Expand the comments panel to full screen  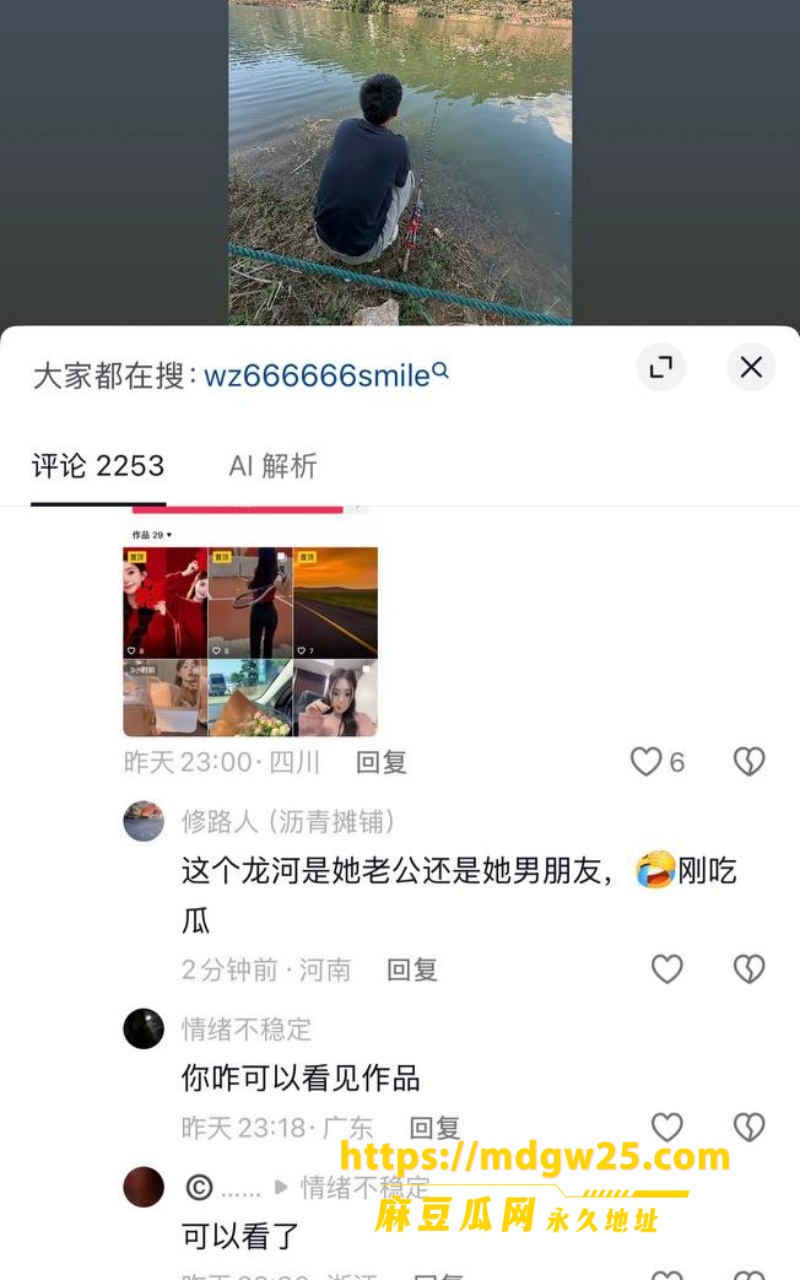661,367
